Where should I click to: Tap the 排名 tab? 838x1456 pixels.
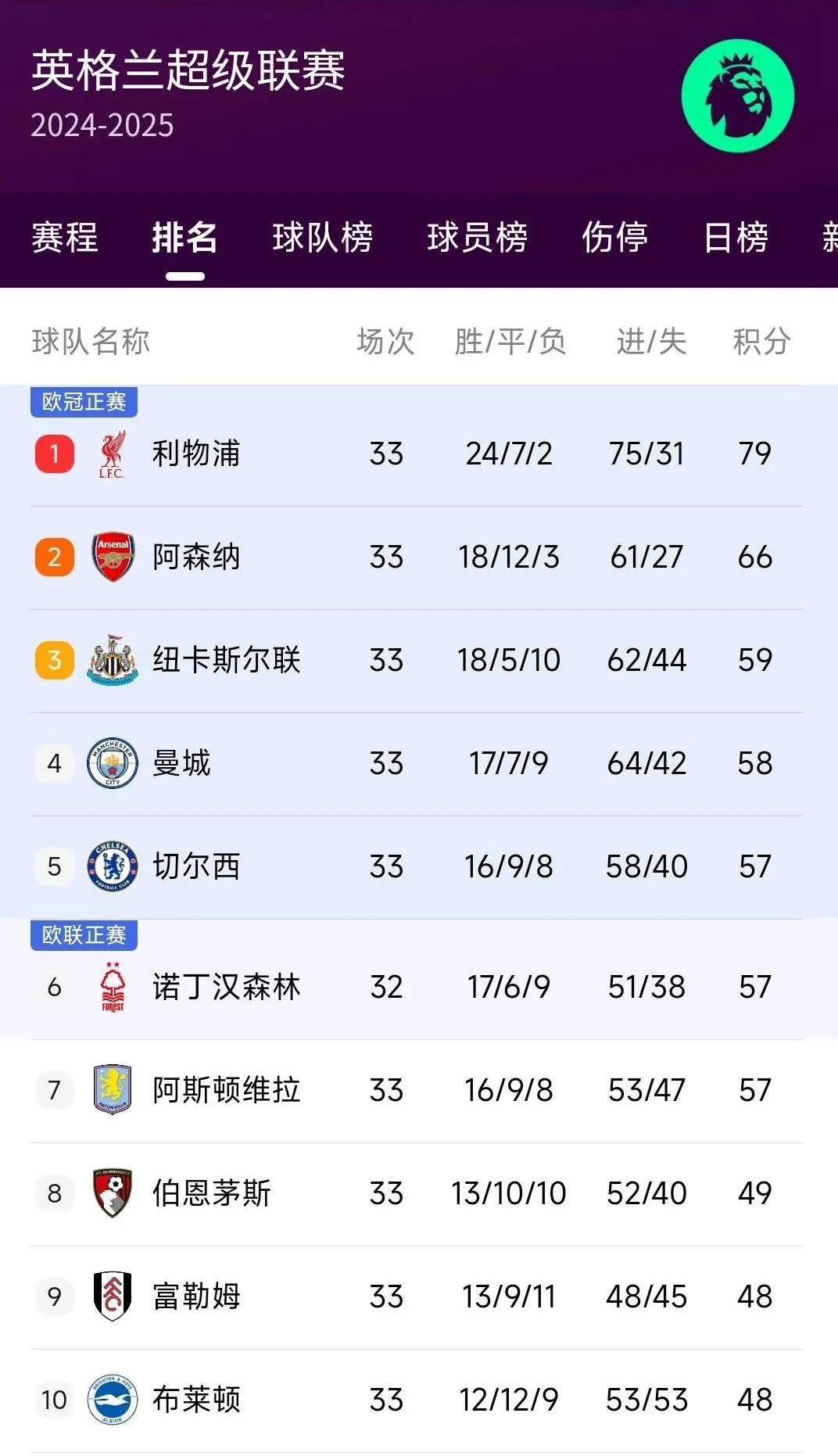click(184, 238)
